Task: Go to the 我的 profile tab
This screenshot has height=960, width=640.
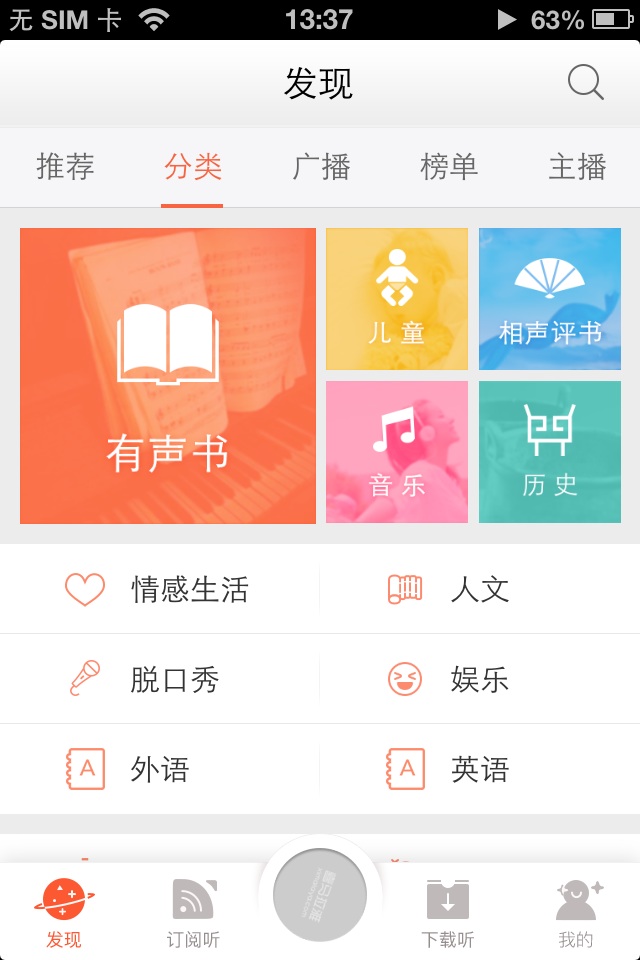Action: [x=576, y=912]
